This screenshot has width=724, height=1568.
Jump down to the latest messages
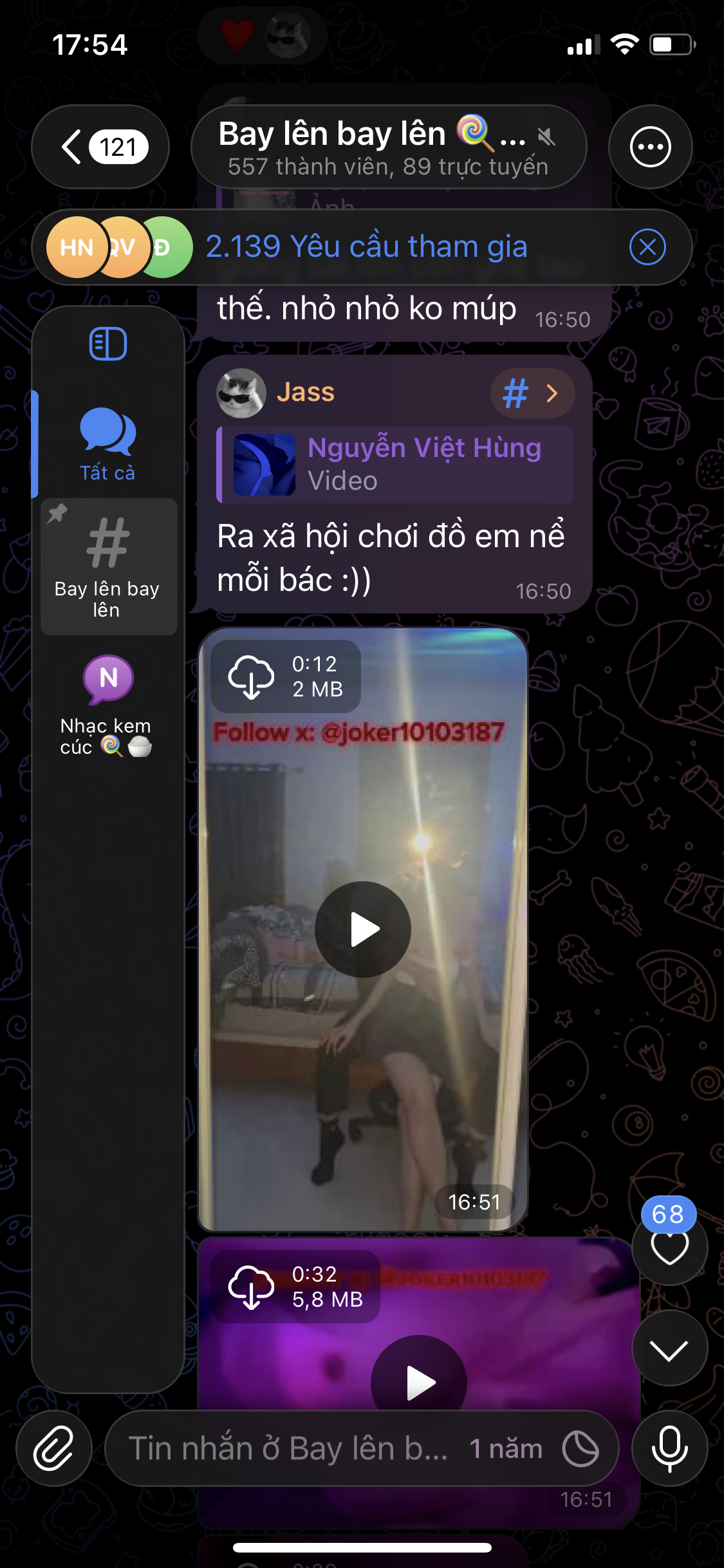click(669, 1348)
